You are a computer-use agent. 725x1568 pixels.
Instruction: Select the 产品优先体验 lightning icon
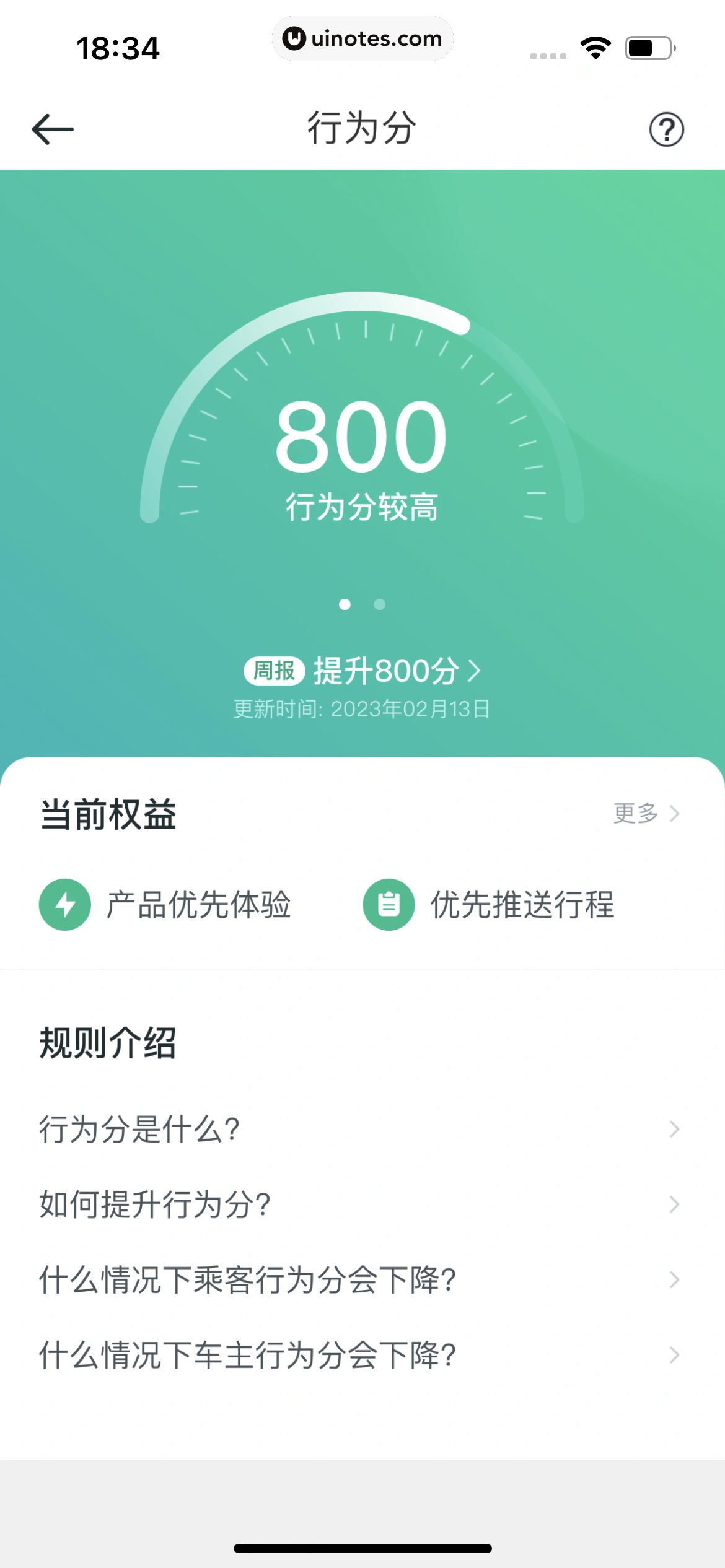64,904
